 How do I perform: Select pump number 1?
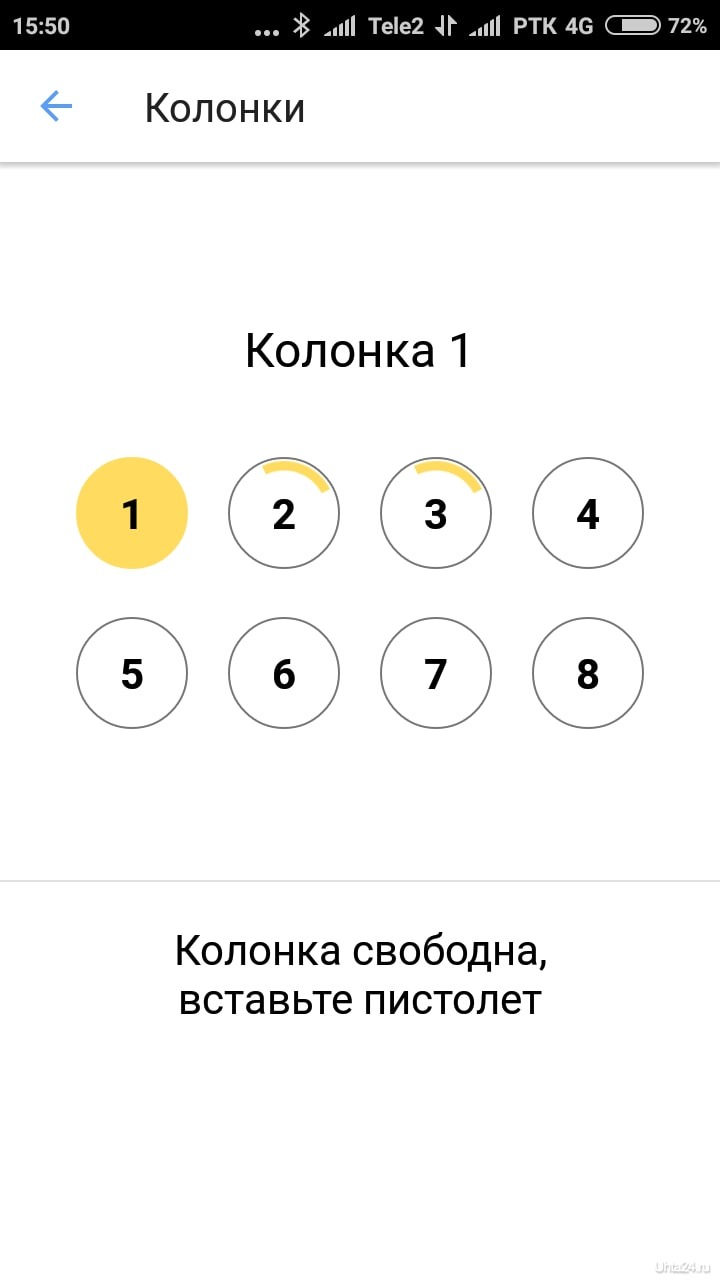[x=132, y=513]
